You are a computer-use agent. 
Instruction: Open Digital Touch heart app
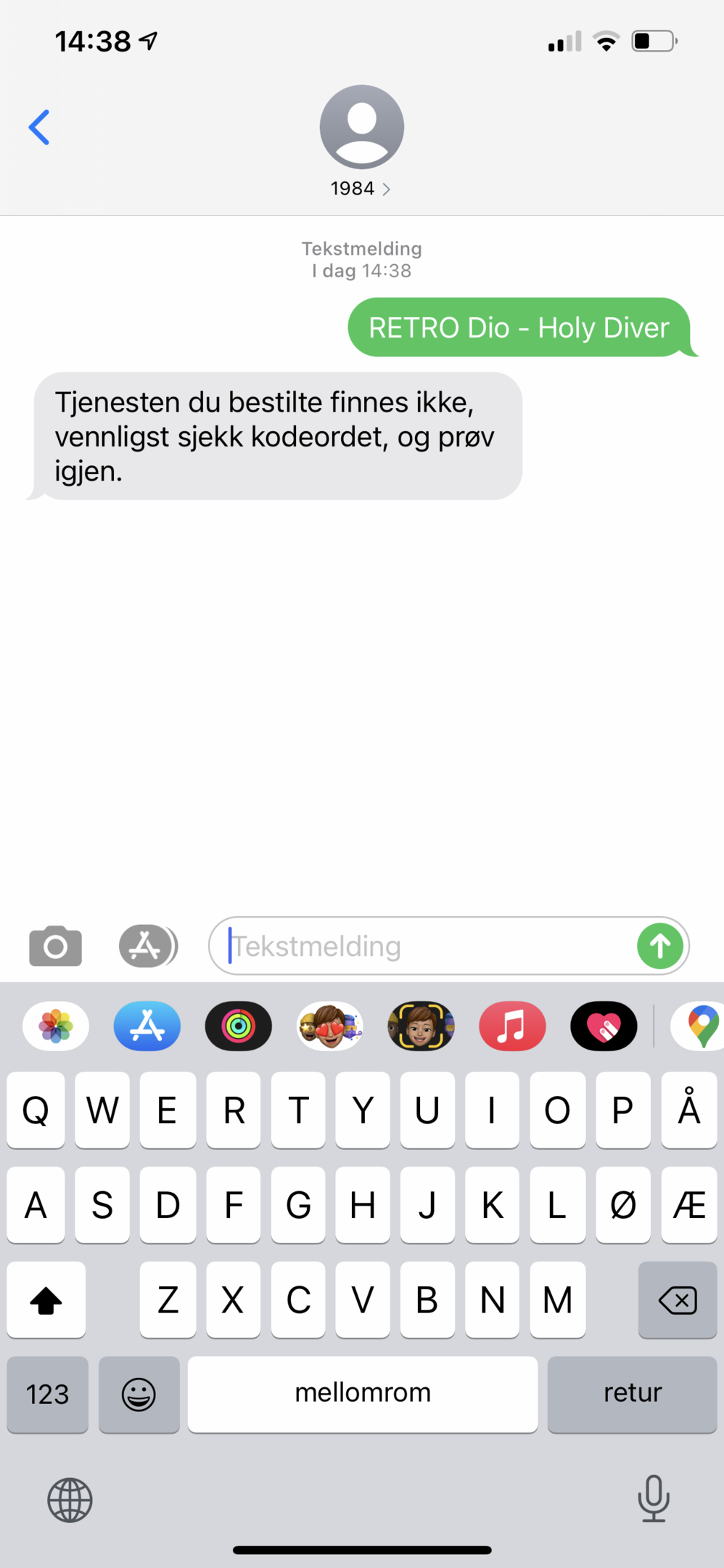pos(604,1026)
